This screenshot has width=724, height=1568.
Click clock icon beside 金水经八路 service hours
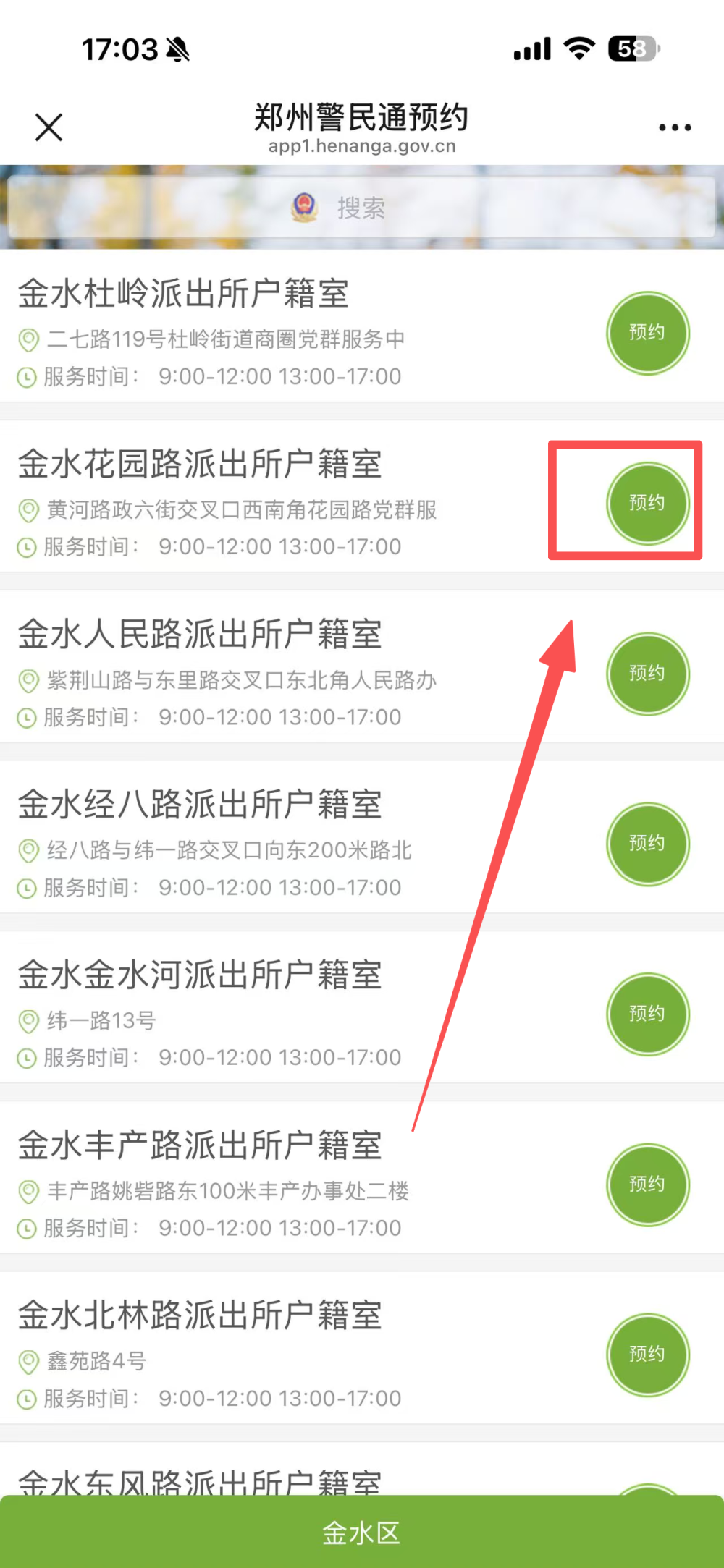coord(28,887)
